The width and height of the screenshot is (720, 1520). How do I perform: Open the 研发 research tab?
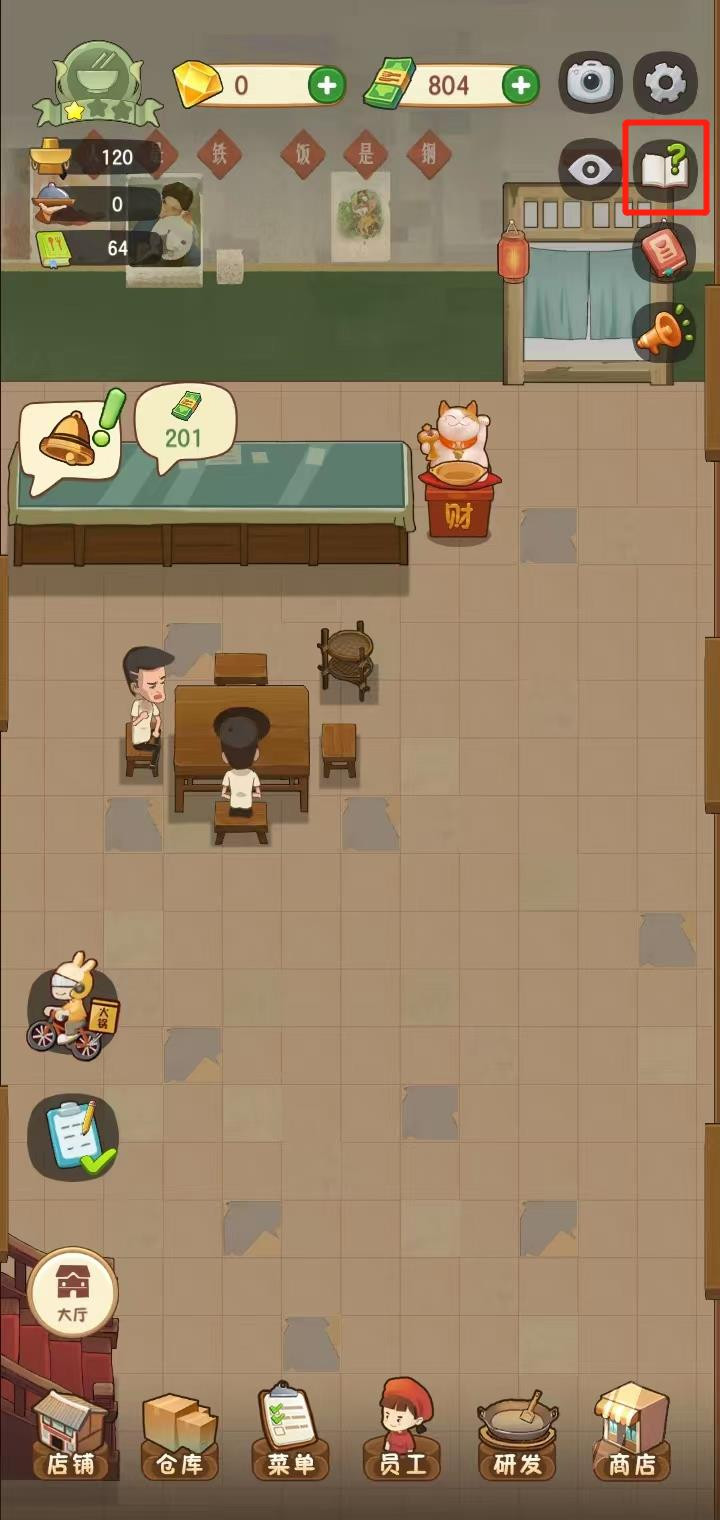pos(516,1435)
